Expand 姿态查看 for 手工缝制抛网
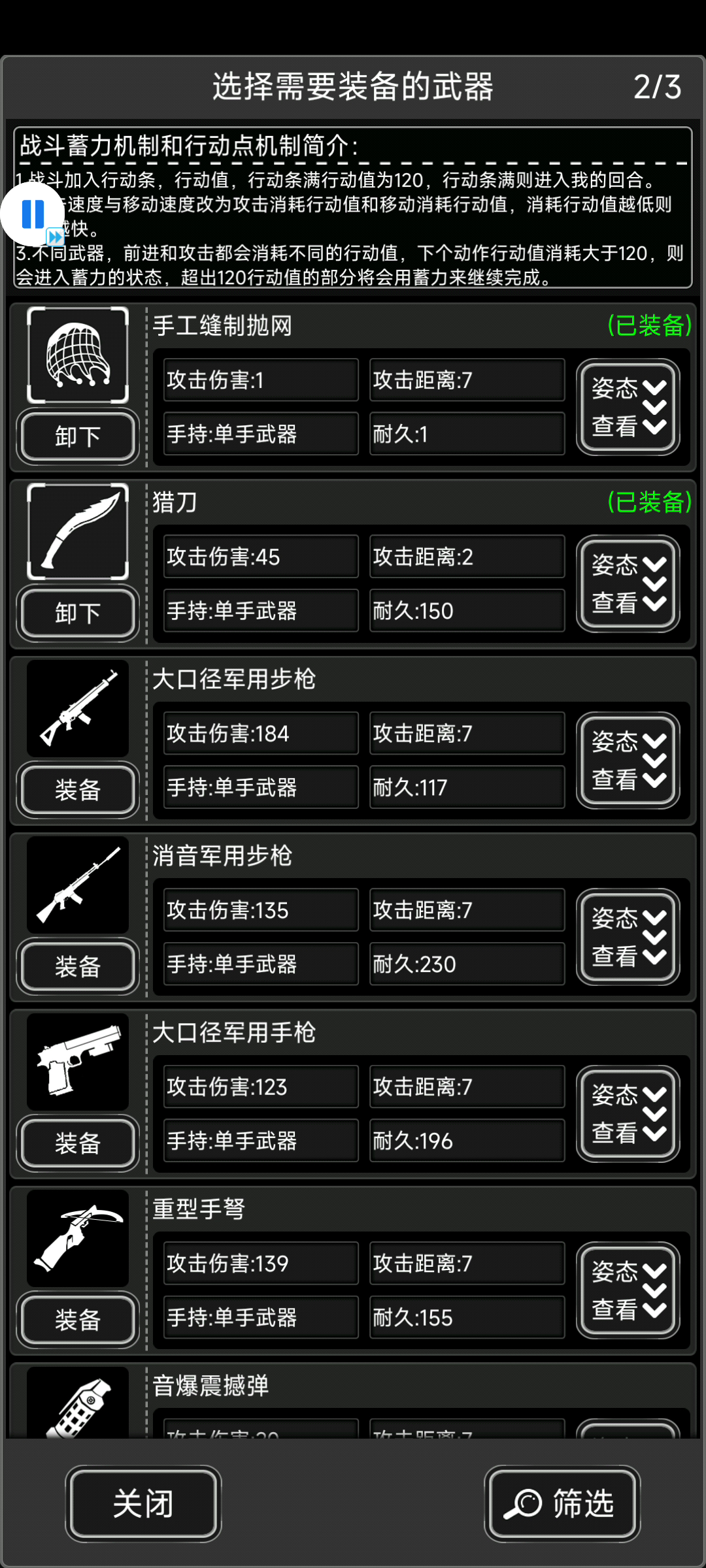This screenshot has width=706, height=1568. [628, 407]
